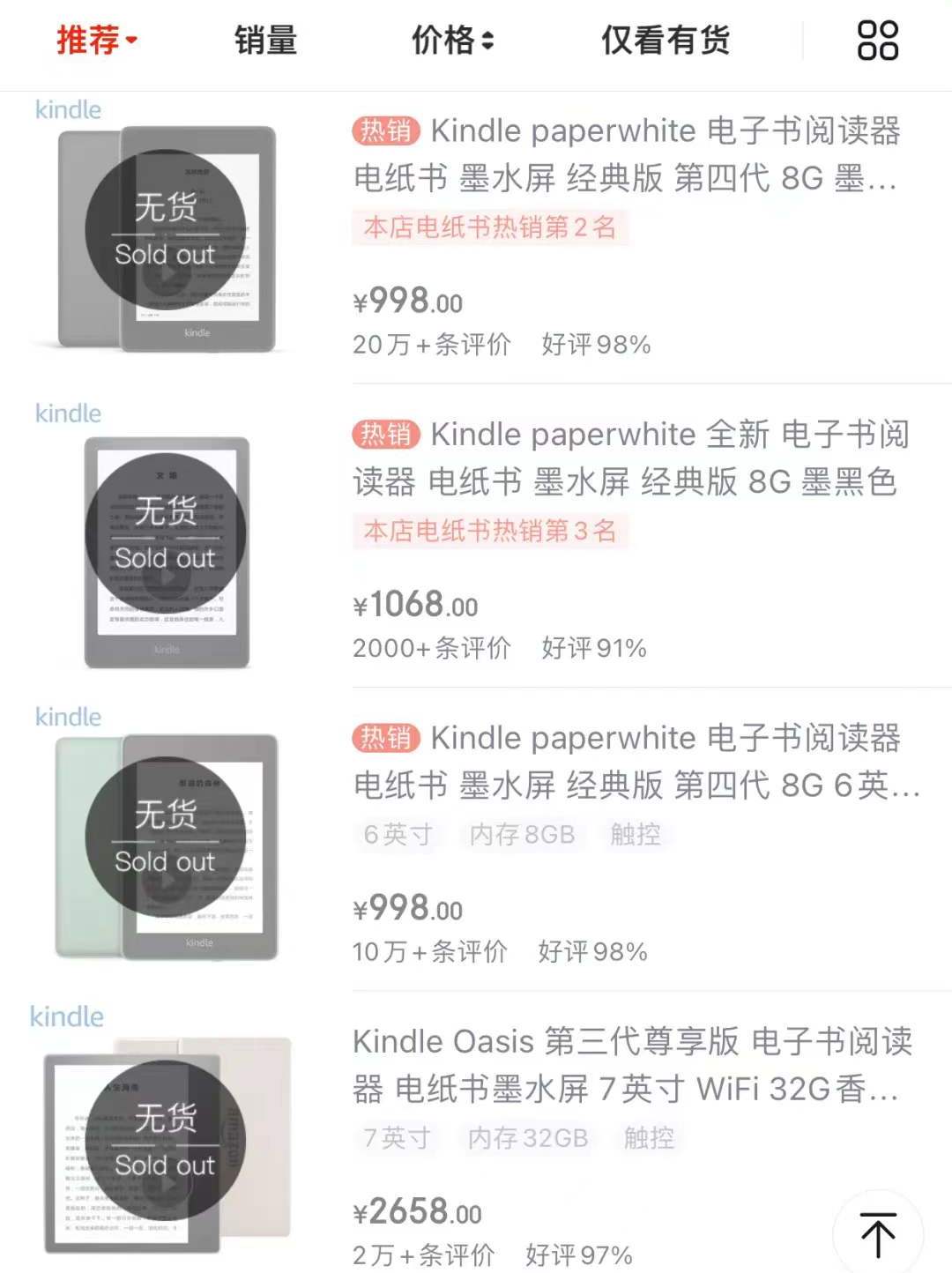Open the ¥998 Kindle paperwhite with 20万+ reviews
This screenshot has height=1273, width=952.
(x=625, y=154)
